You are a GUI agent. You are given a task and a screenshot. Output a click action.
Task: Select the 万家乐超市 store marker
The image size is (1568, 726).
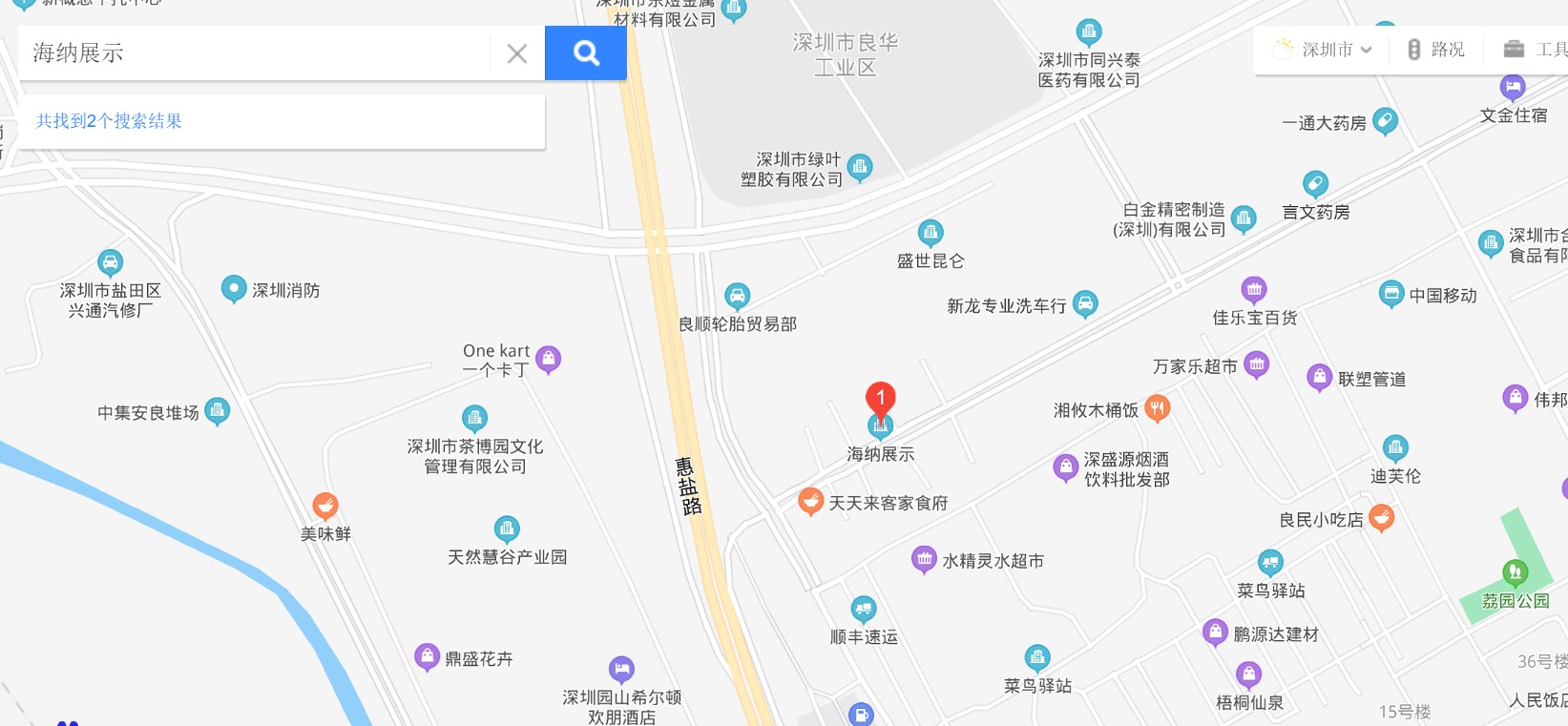coord(1257,364)
